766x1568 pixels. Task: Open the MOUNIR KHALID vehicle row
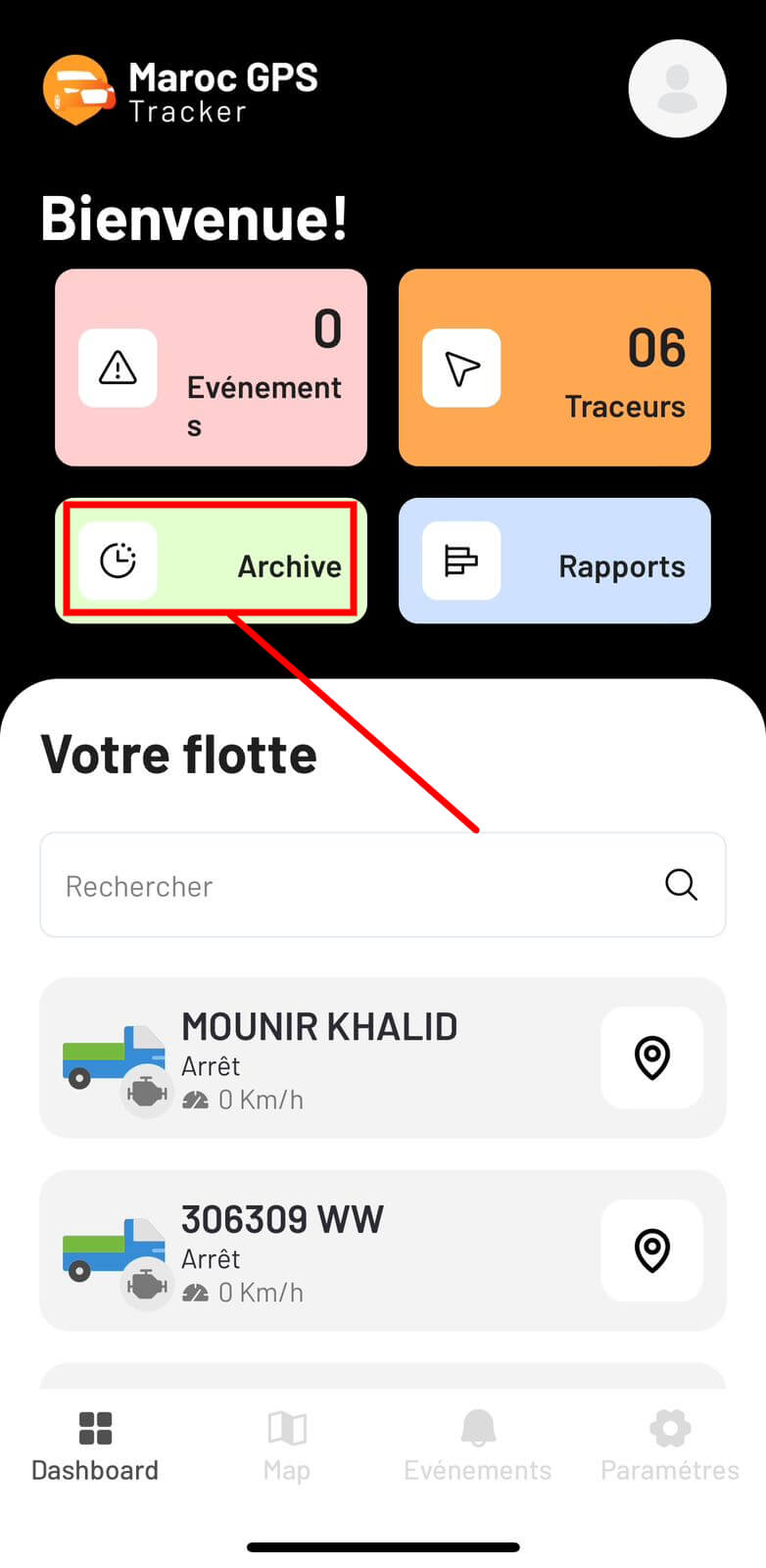pyautogui.click(x=383, y=1057)
